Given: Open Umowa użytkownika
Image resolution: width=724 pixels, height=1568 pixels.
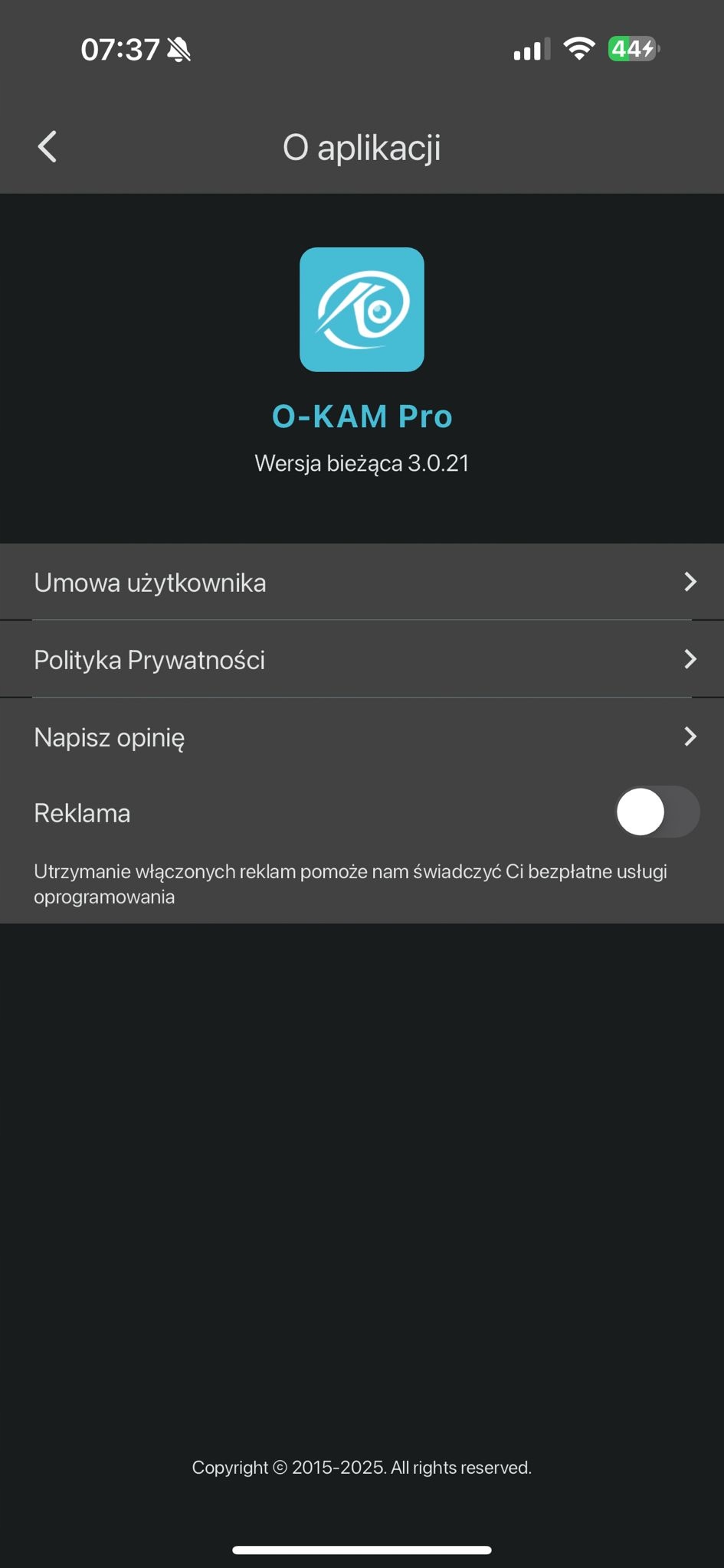Looking at the screenshot, I should tap(362, 582).
